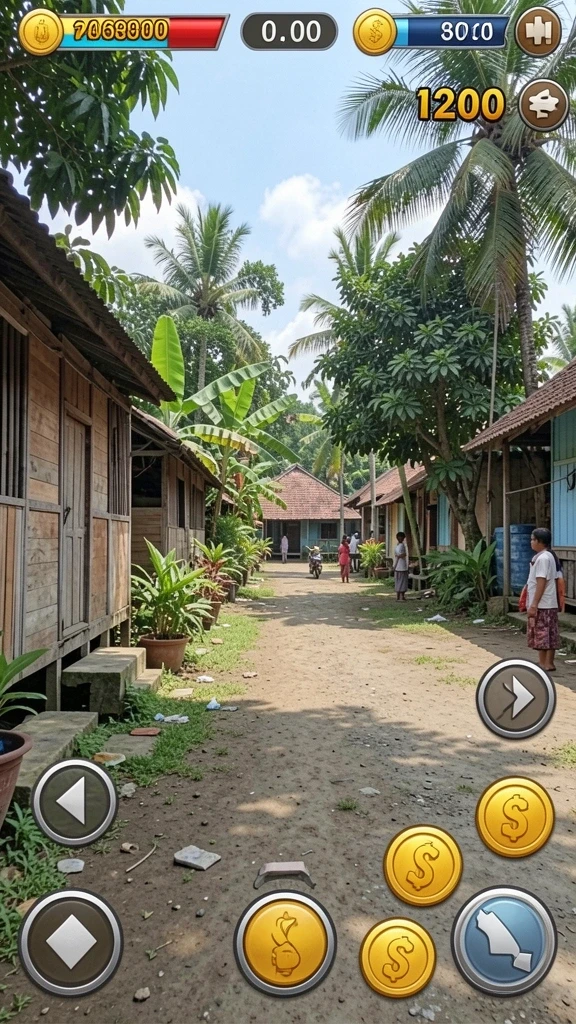The height and width of the screenshot is (1024, 576).
Task: Tap the grey forward arrow button
Action: click(516, 698)
